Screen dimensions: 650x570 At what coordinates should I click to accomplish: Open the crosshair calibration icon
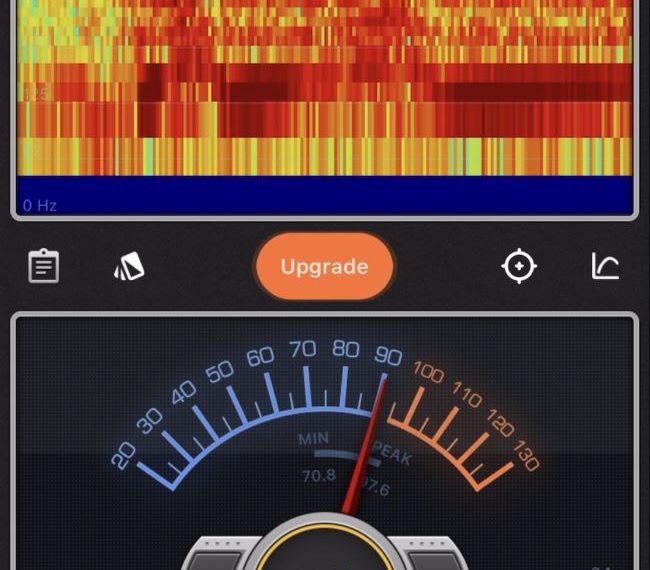point(519,267)
